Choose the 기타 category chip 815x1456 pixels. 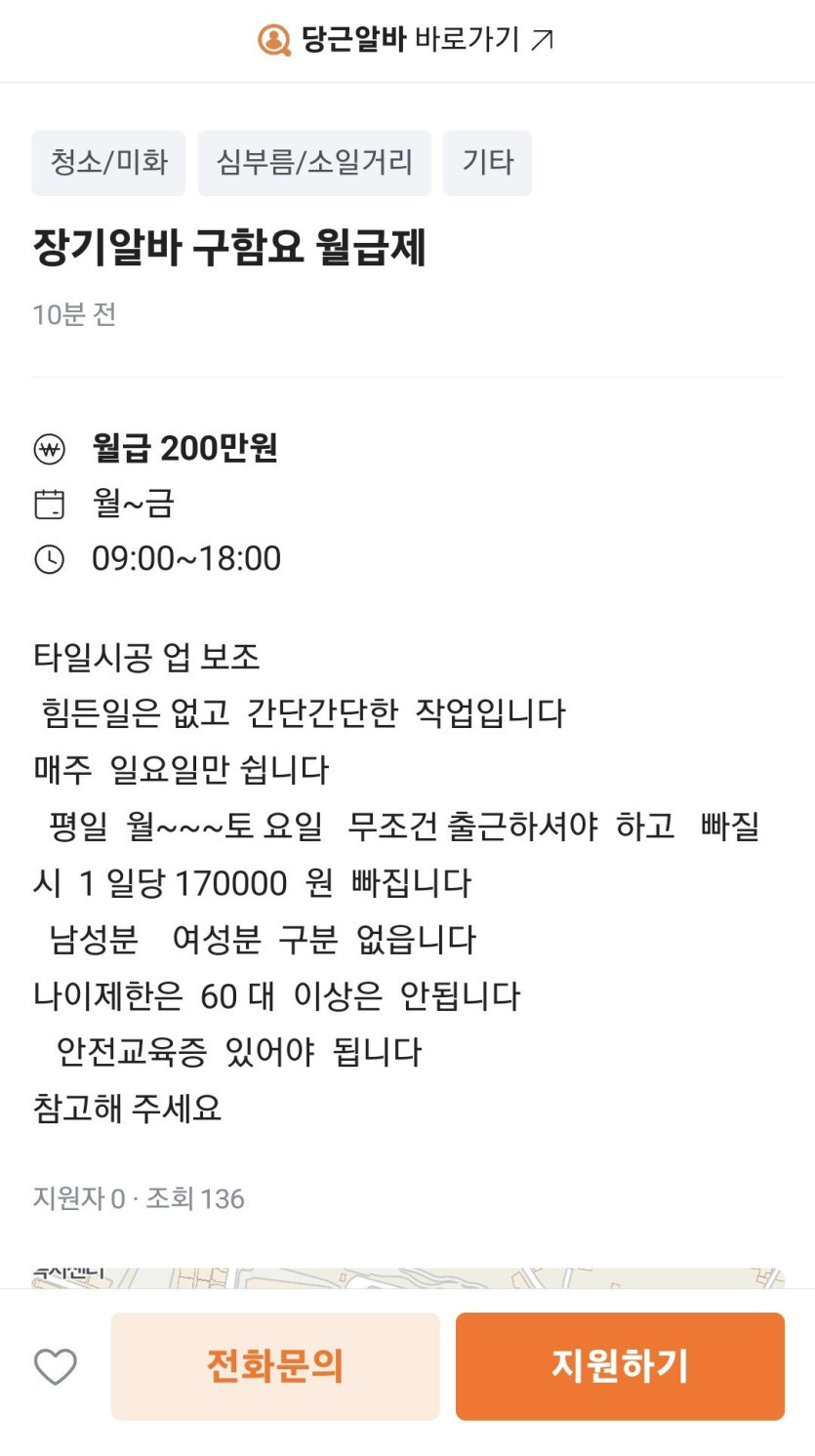pyautogui.click(x=487, y=162)
